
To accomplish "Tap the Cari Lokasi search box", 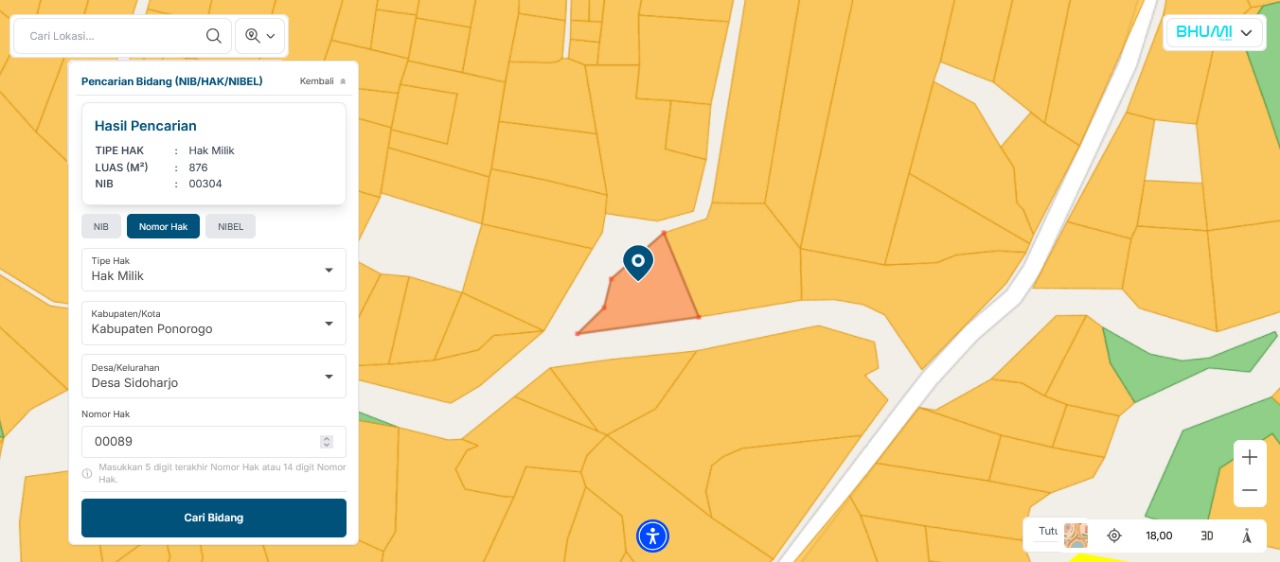I will (110, 36).
